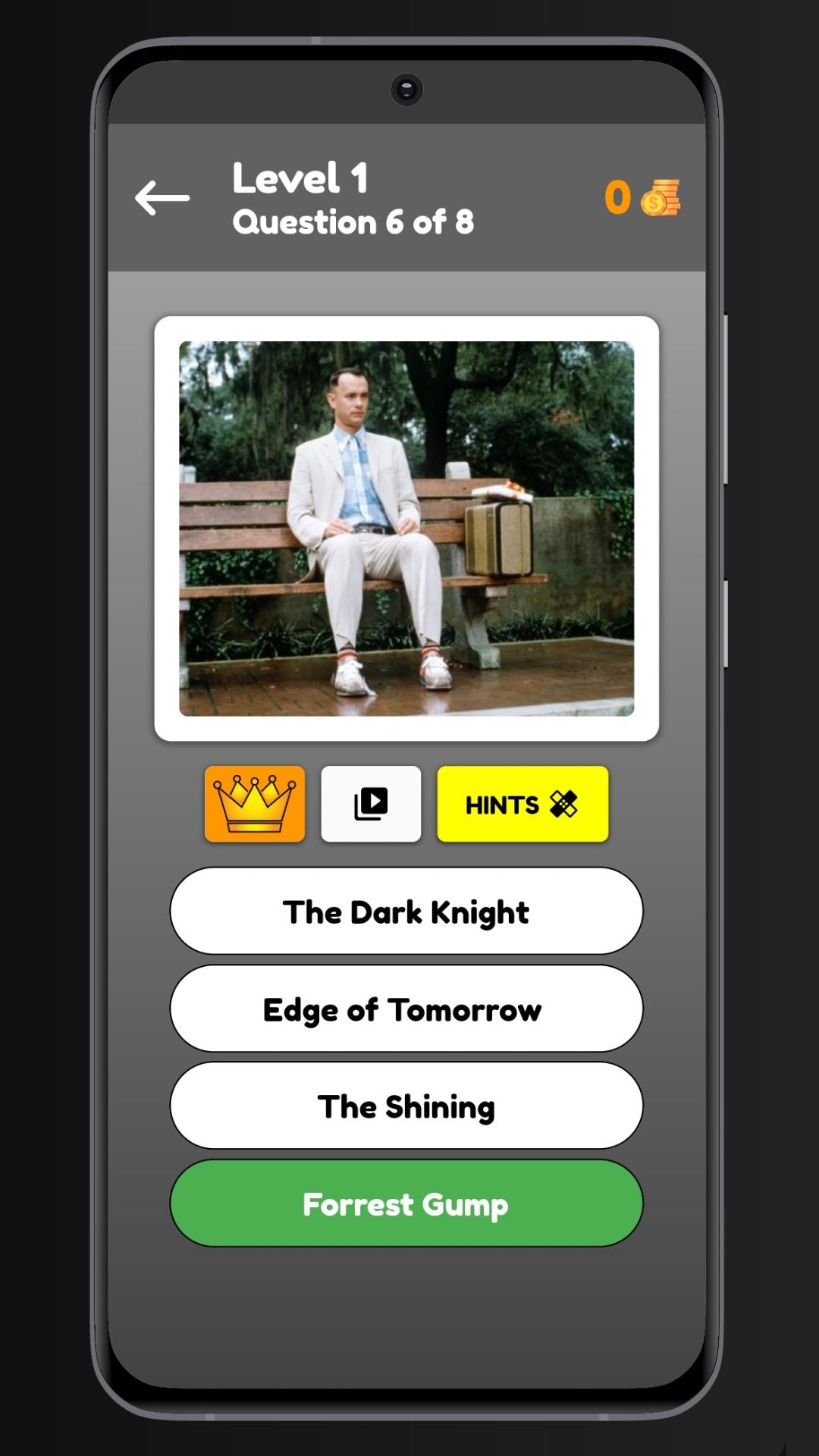Go back using the arrow
Image resolution: width=819 pixels, height=1456 pixels.
pyautogui.click(x=162, y=198)
